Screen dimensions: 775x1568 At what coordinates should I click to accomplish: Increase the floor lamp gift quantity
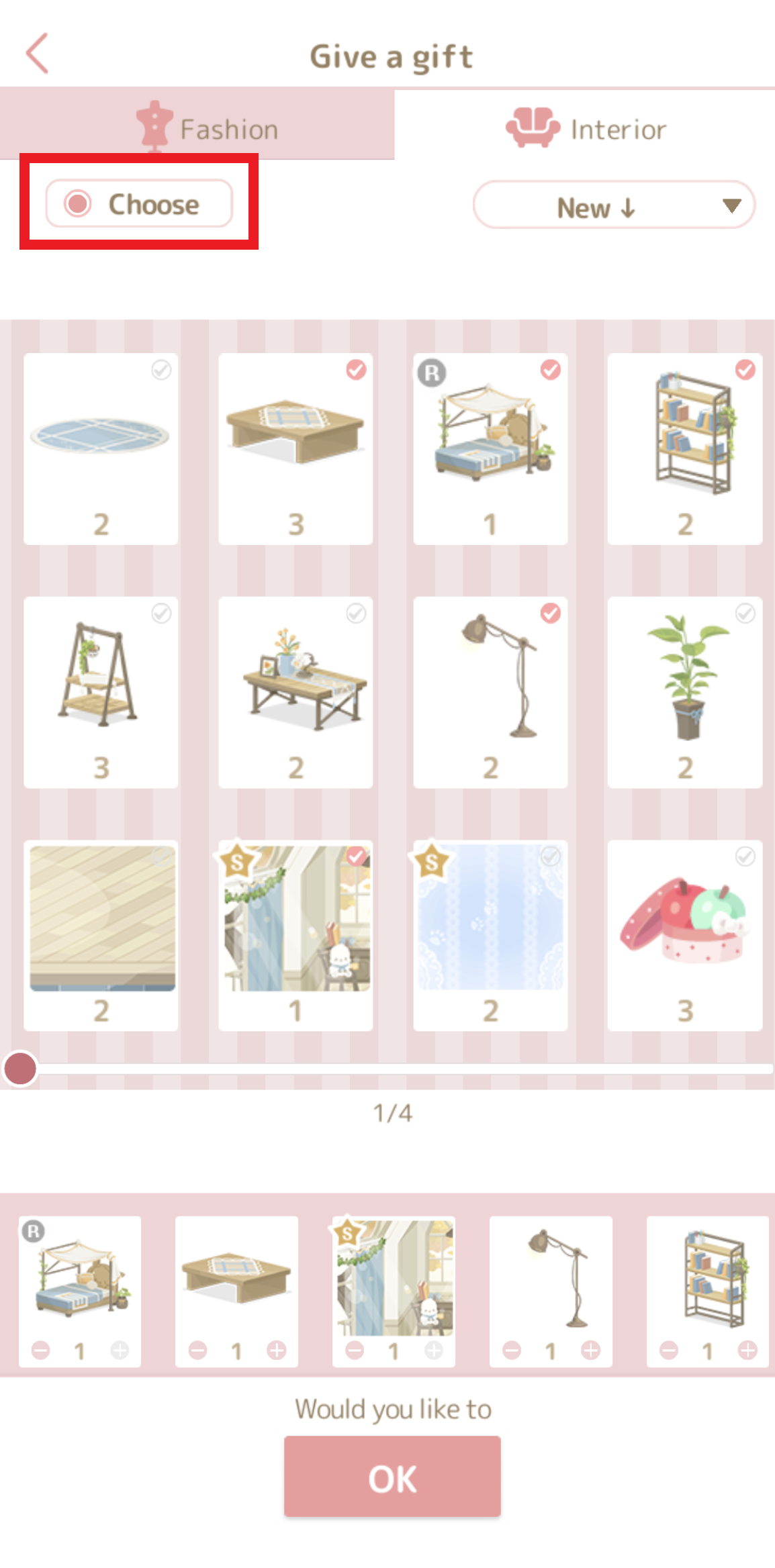tap(590, 1350)
